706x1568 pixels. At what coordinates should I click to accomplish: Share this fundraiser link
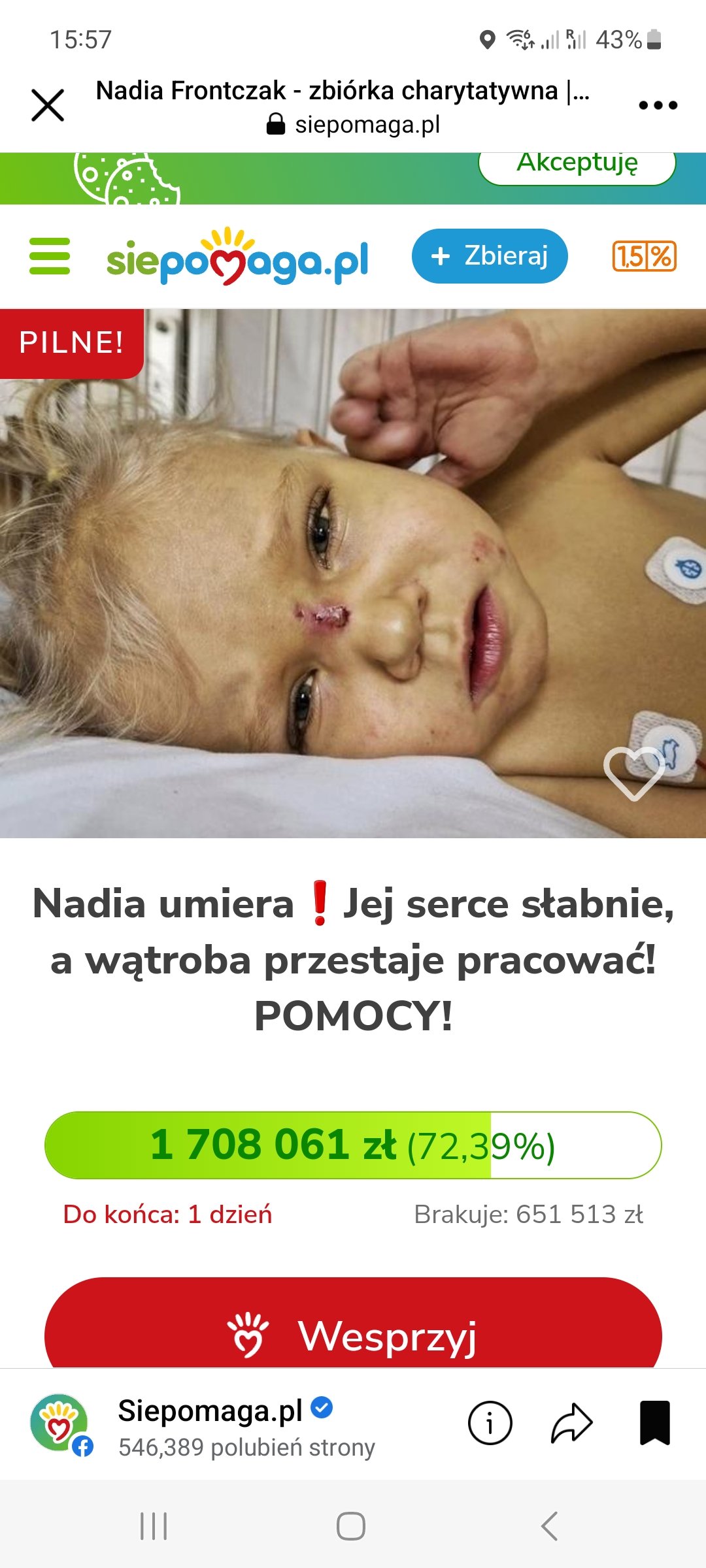(x=572, y=1422)
